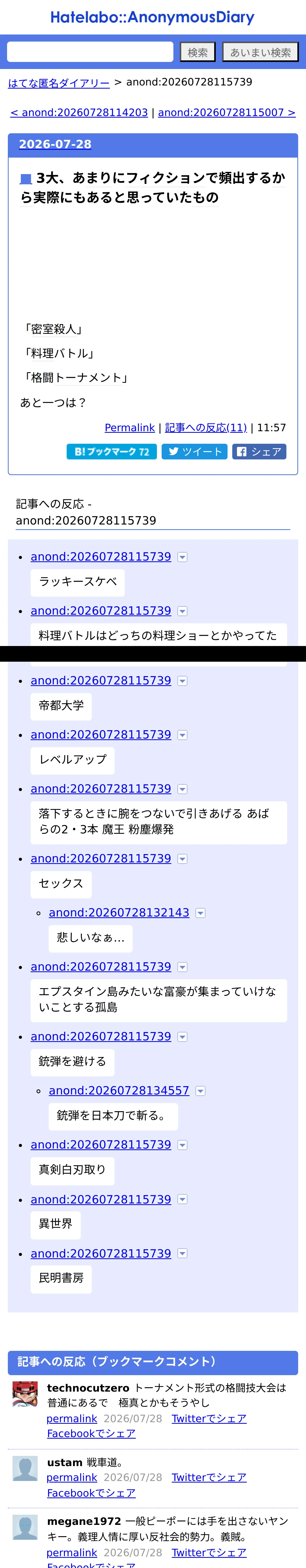This screenshot has width=306, height=1568.
Task: Open reply link anond:20260728134557
Action: tap(119, 1090)
